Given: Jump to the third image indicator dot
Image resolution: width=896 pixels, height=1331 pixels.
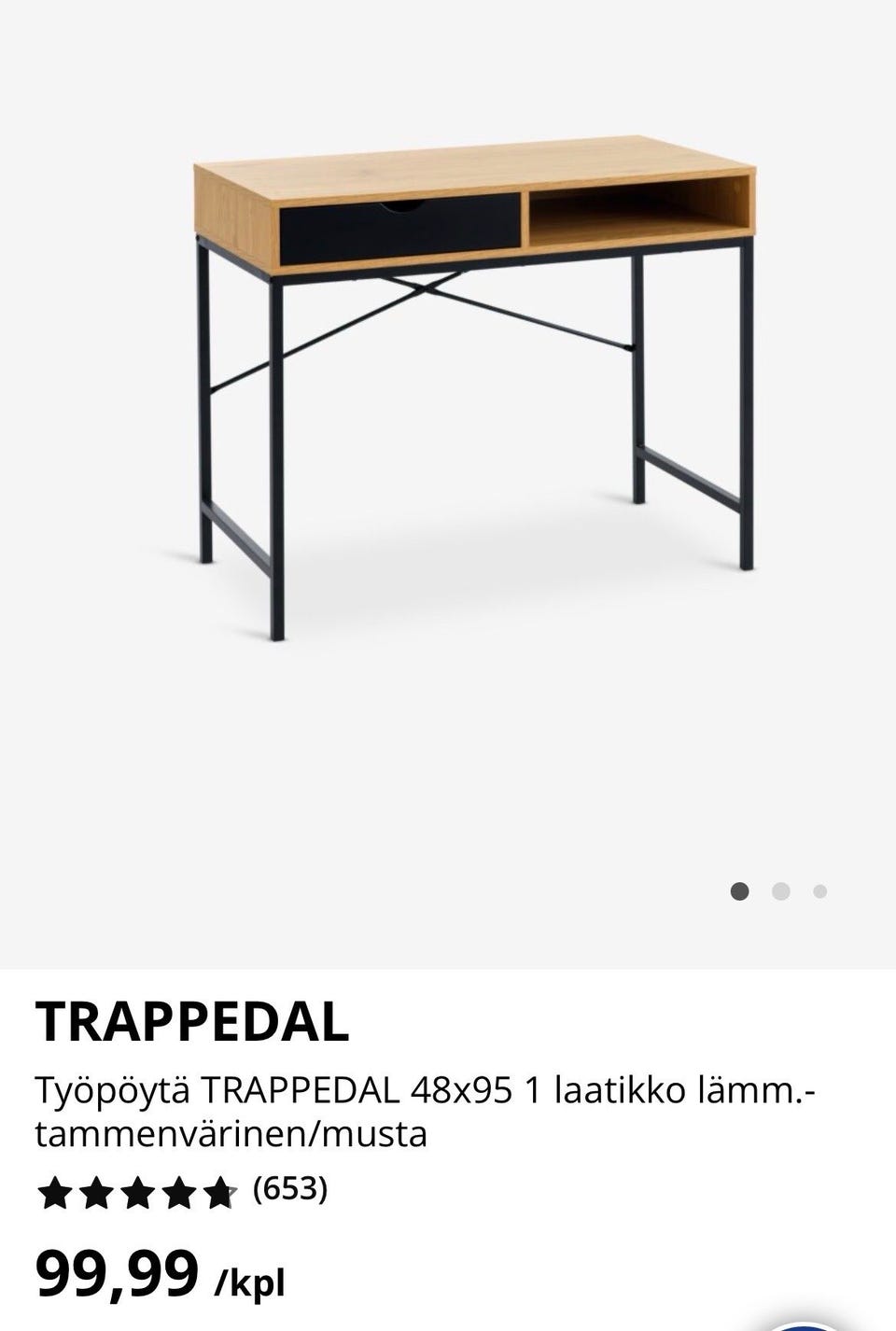Looking at the screenshot, I should click(820, 891).
